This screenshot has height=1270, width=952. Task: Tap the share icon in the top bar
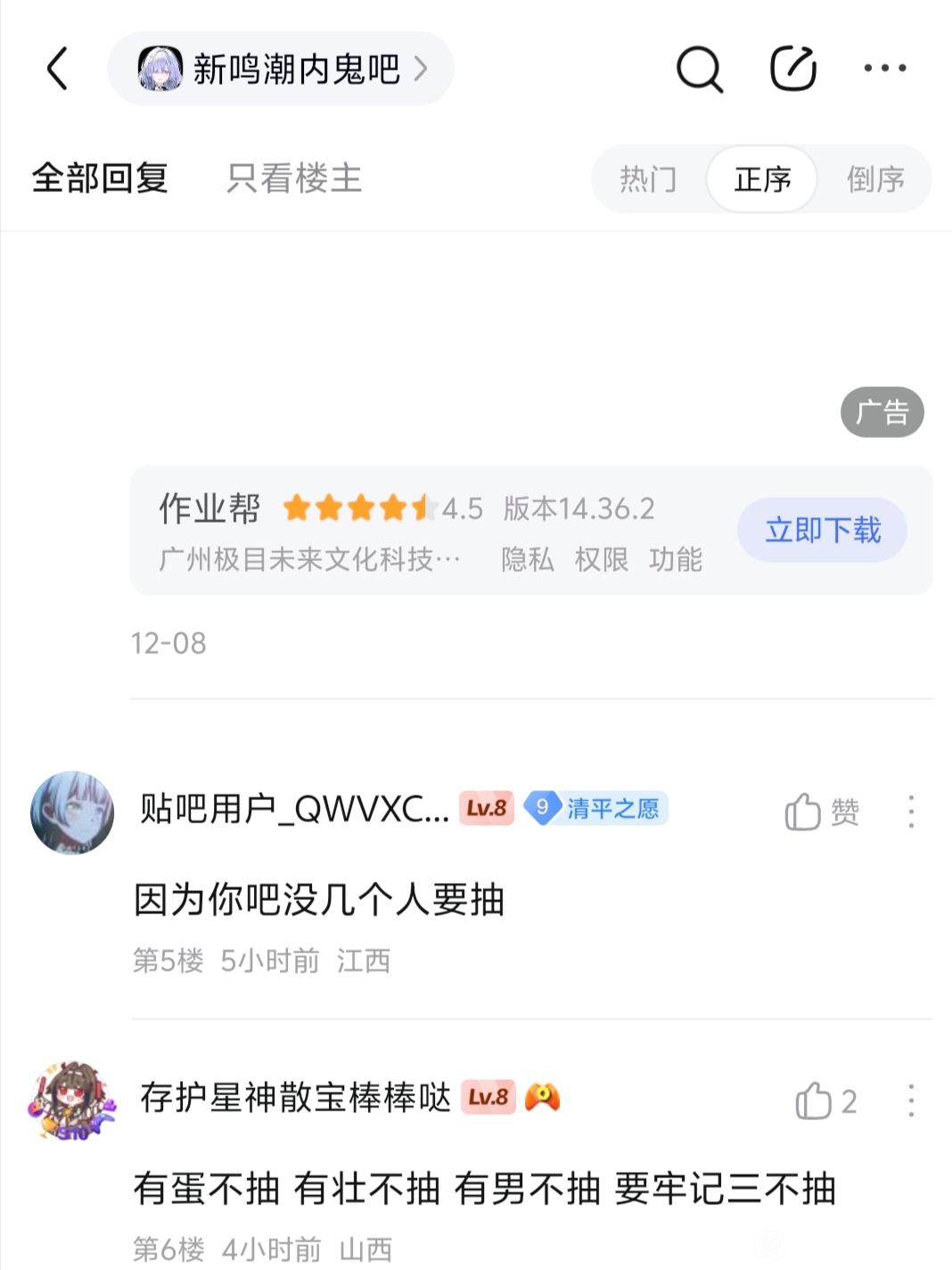[792, 69]
